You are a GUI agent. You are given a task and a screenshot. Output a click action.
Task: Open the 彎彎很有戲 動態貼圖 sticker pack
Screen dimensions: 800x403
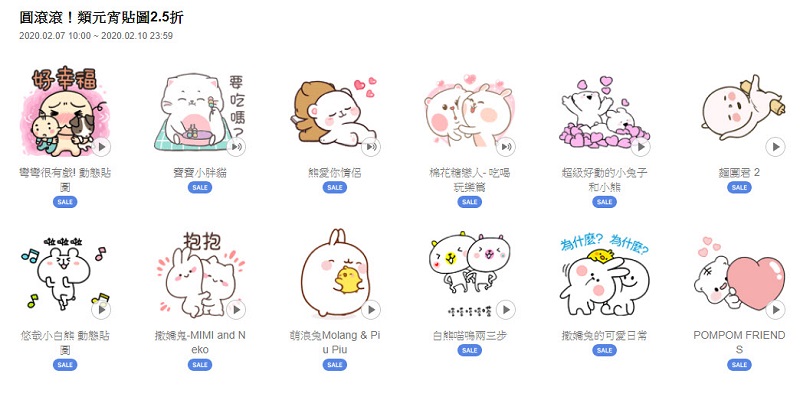pos(62,112)
